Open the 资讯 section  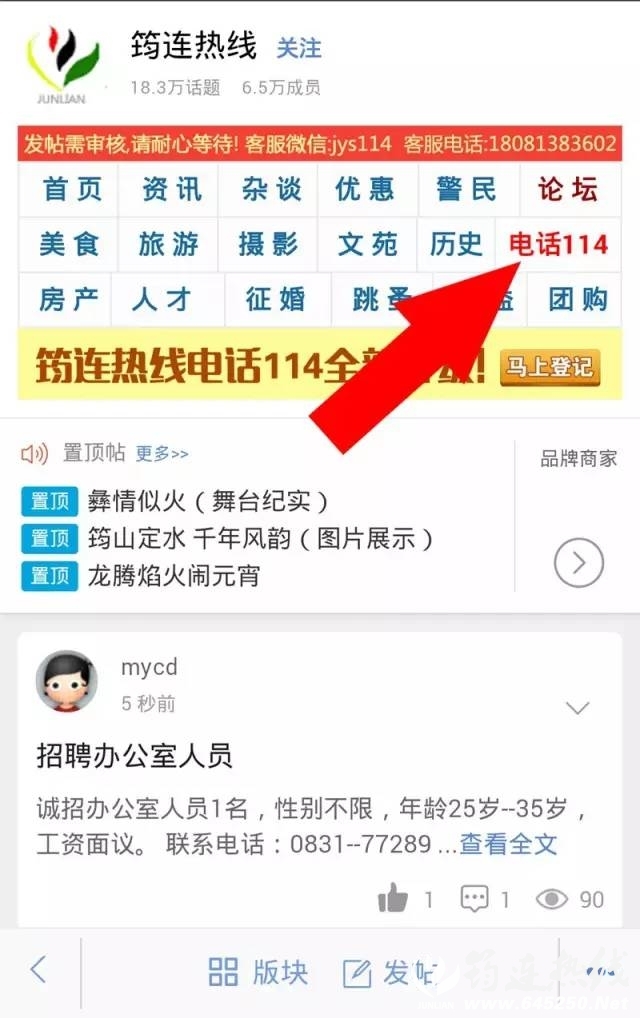tap(170, 189)
